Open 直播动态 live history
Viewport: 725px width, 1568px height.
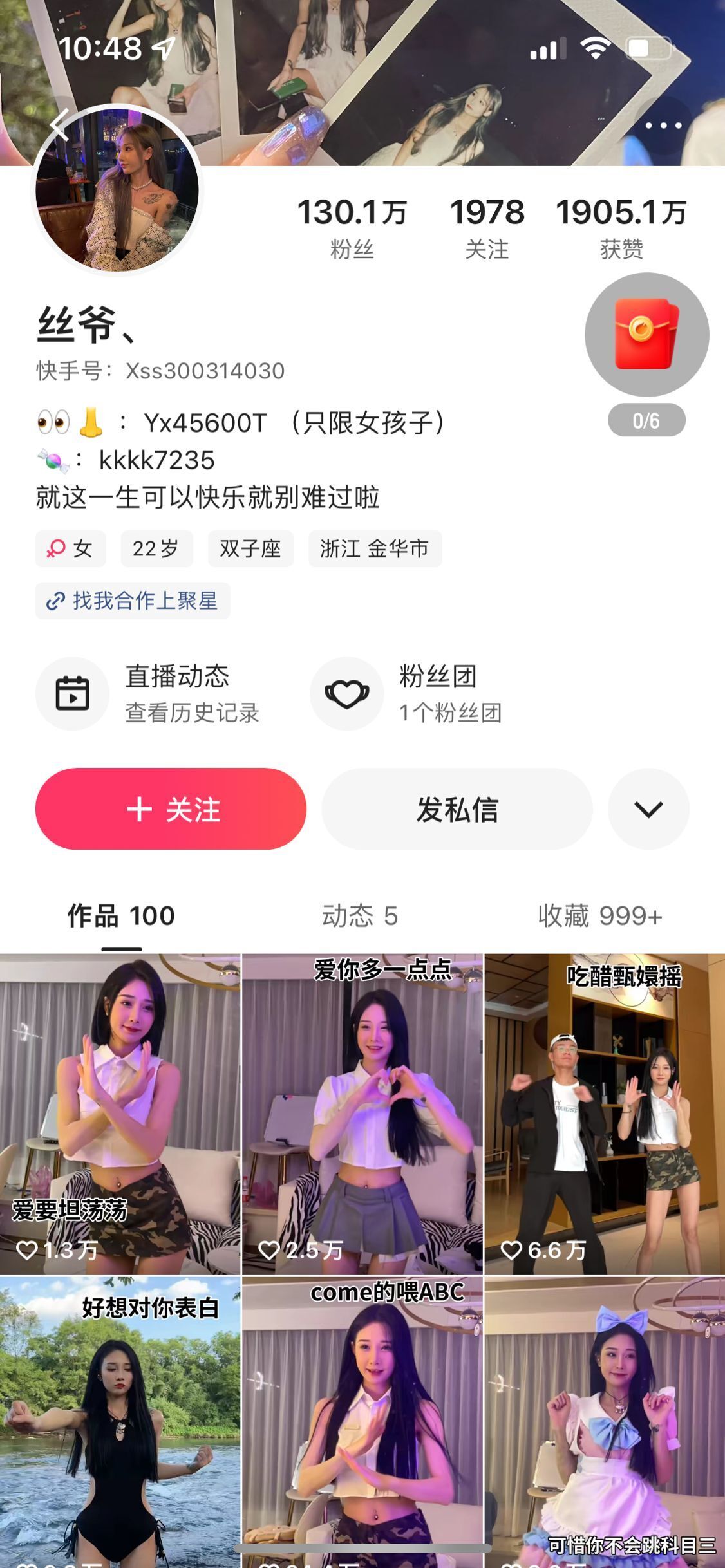pyautogui.click(x=148, y=693)
